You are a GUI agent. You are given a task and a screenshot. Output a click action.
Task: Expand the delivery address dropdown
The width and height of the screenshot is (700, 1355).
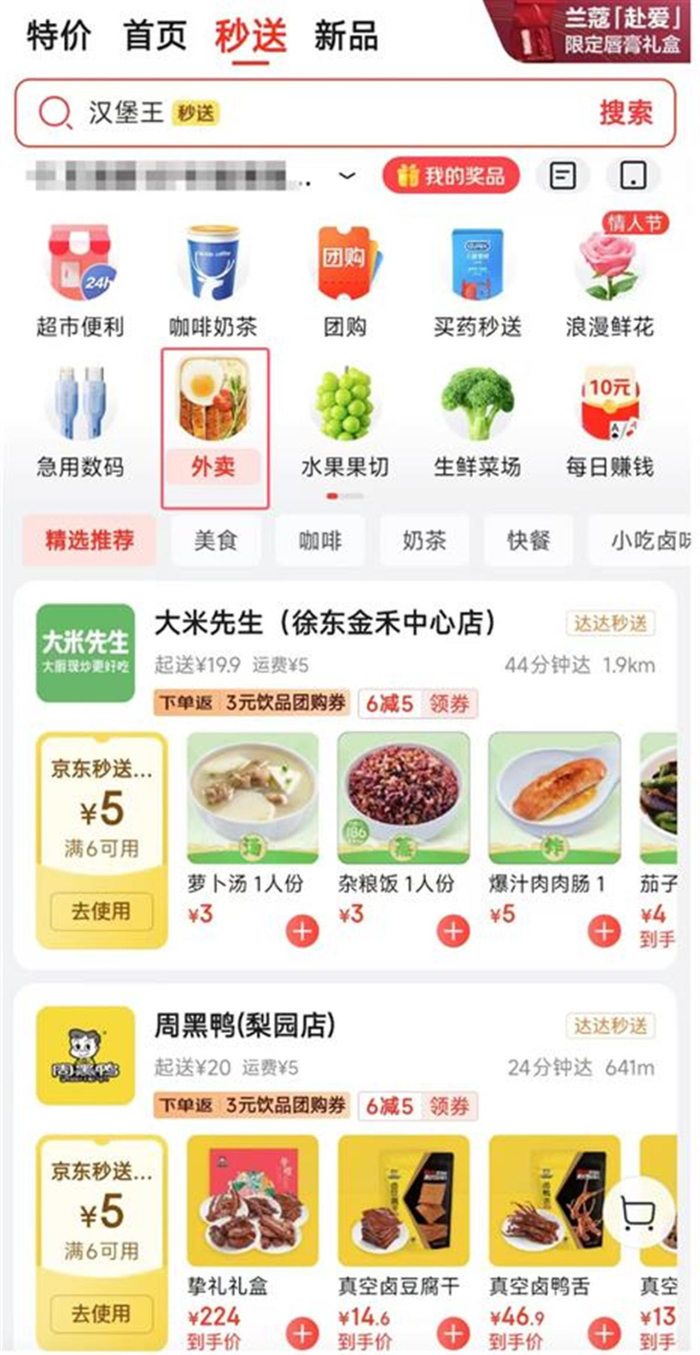point(347,177)
